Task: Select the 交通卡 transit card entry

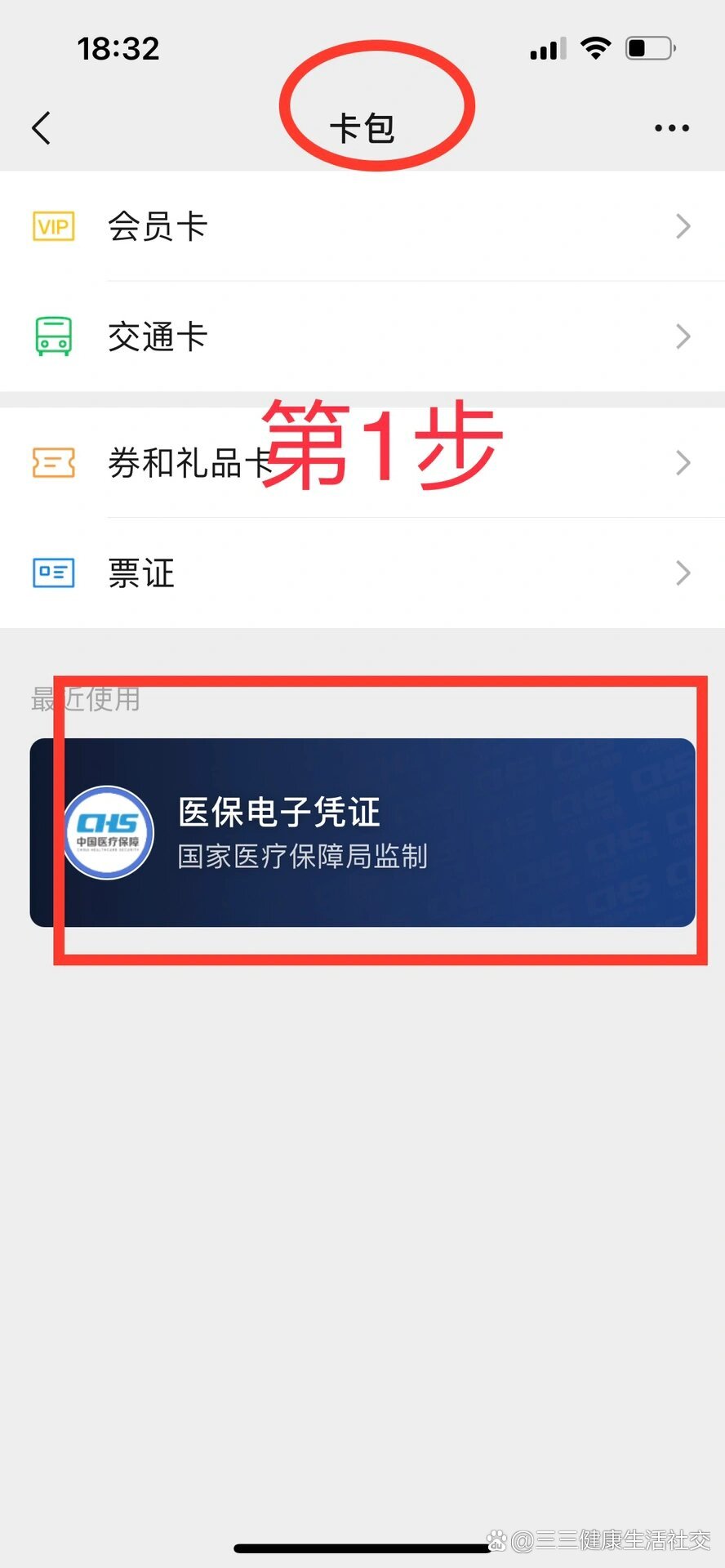Action: coord(158,336)
